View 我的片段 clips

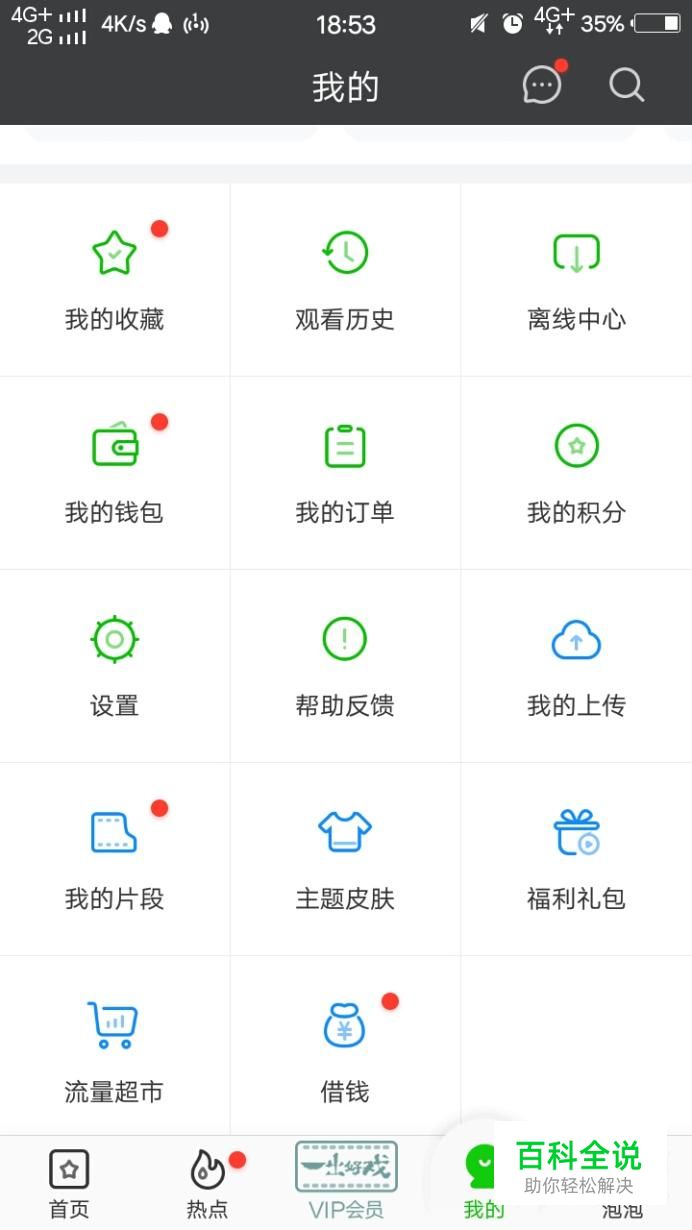(115, 858)
